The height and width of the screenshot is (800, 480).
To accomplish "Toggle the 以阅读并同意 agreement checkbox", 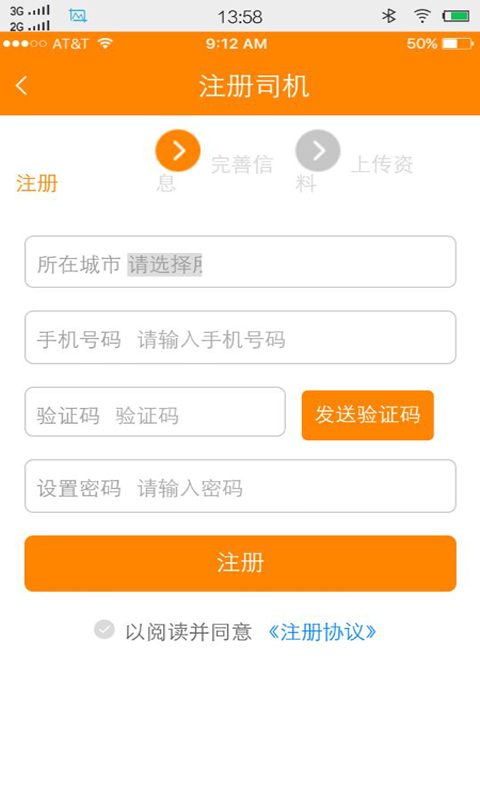I will [104, 630].
